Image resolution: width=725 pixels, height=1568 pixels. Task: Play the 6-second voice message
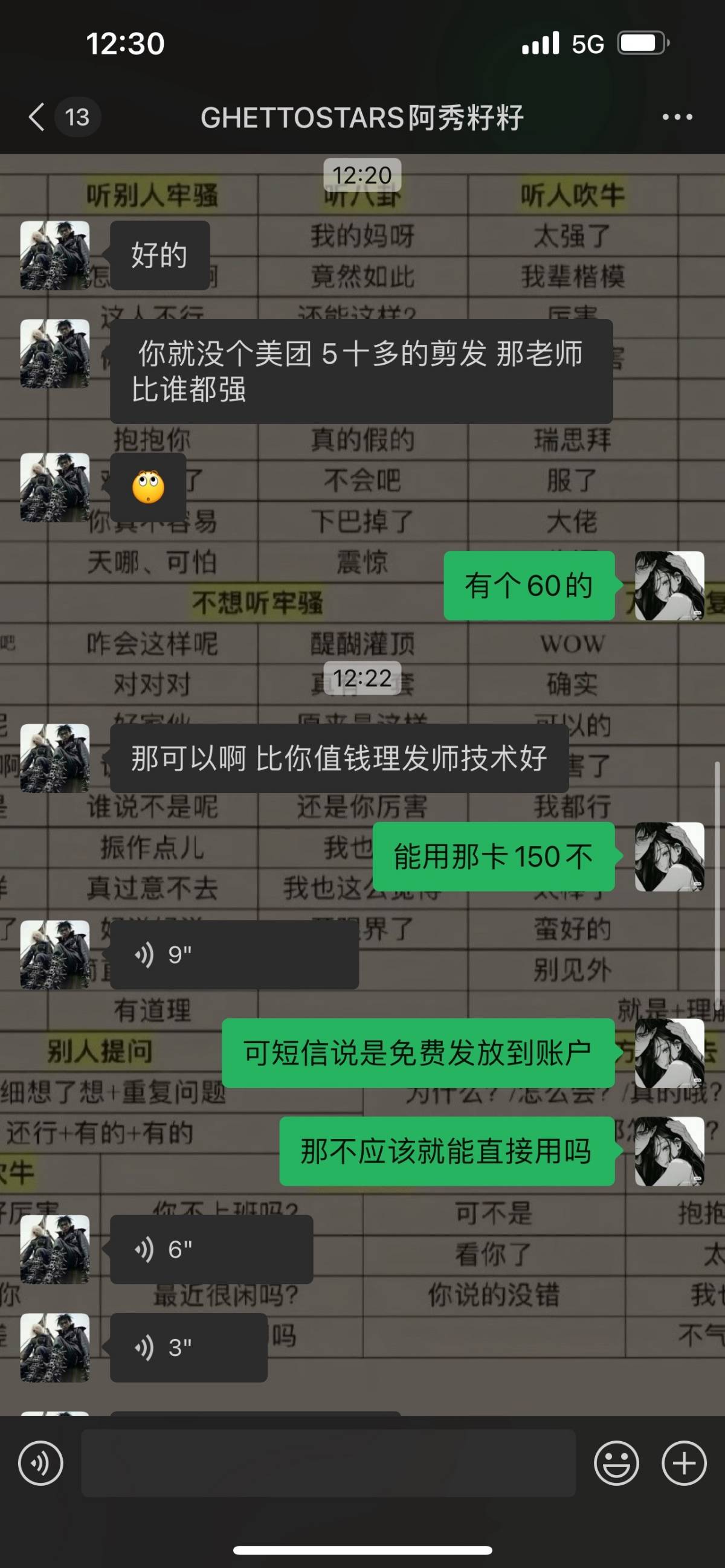point(211,1250)
